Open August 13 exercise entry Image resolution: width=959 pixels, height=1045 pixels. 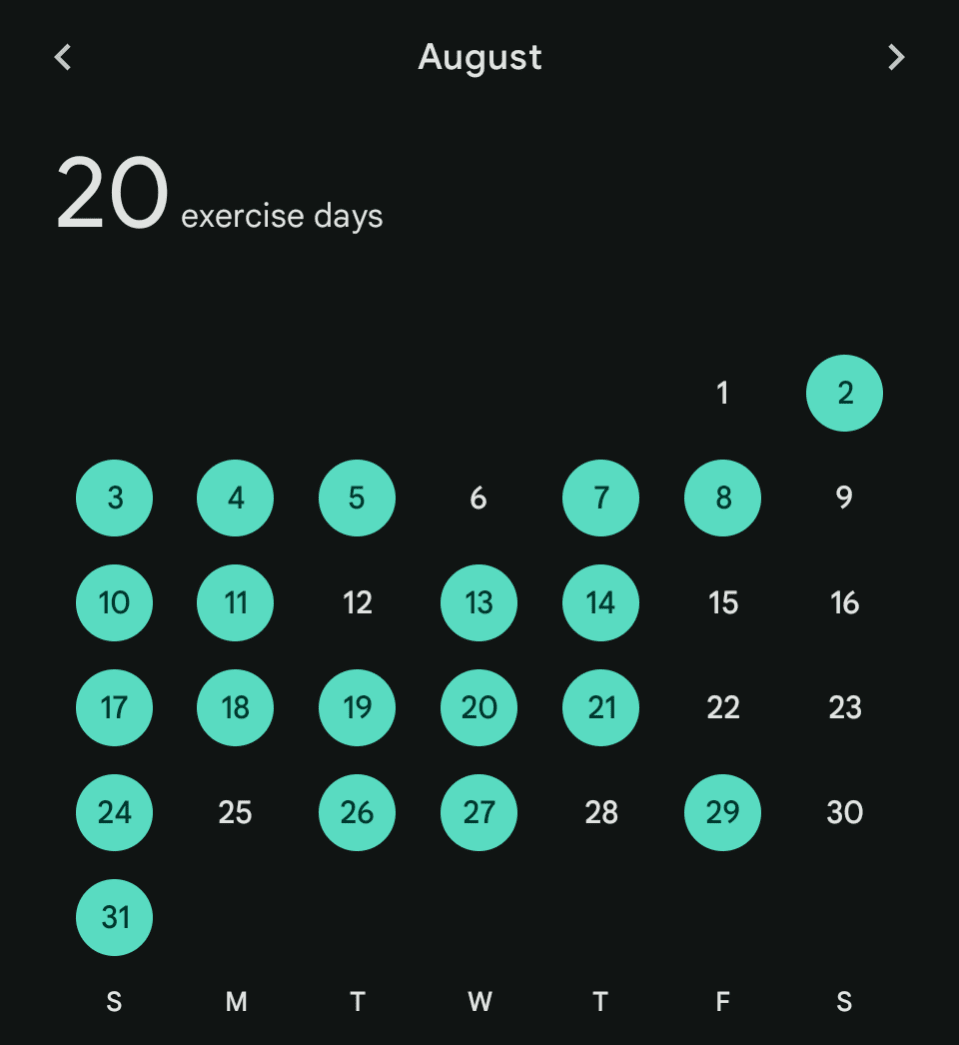tap(479, 603)
